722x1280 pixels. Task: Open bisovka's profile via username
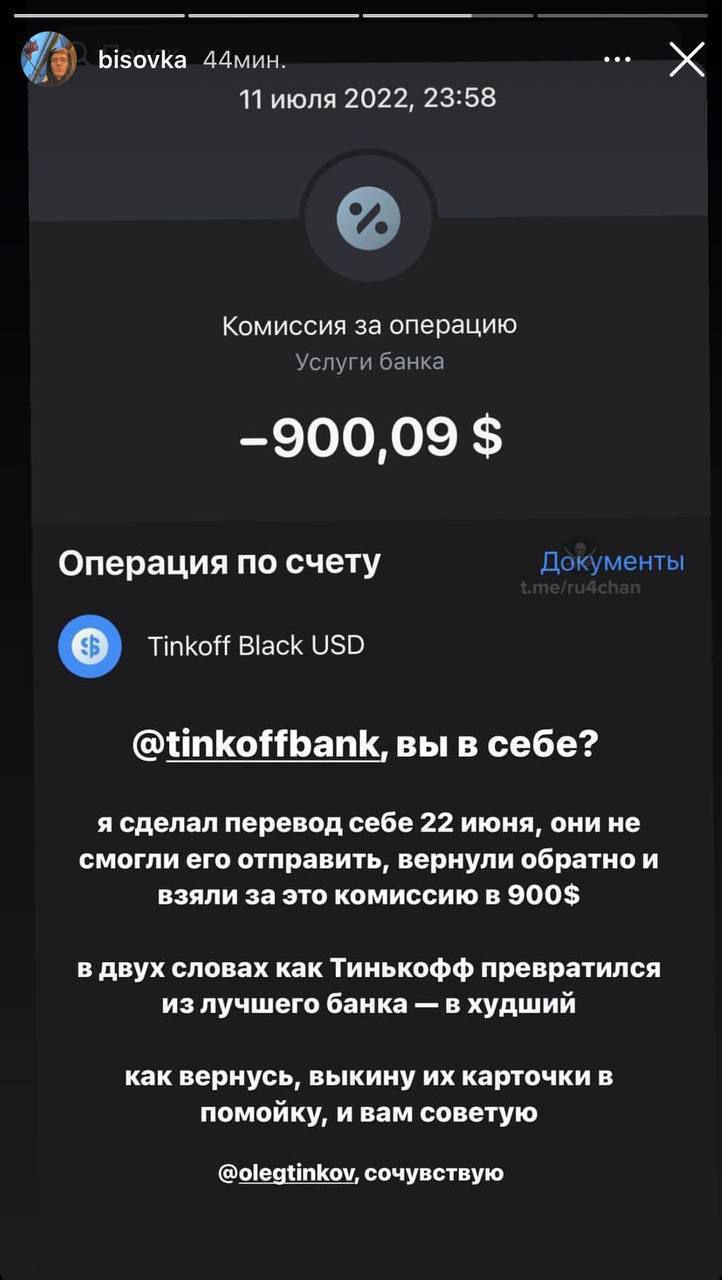(142, 60)
